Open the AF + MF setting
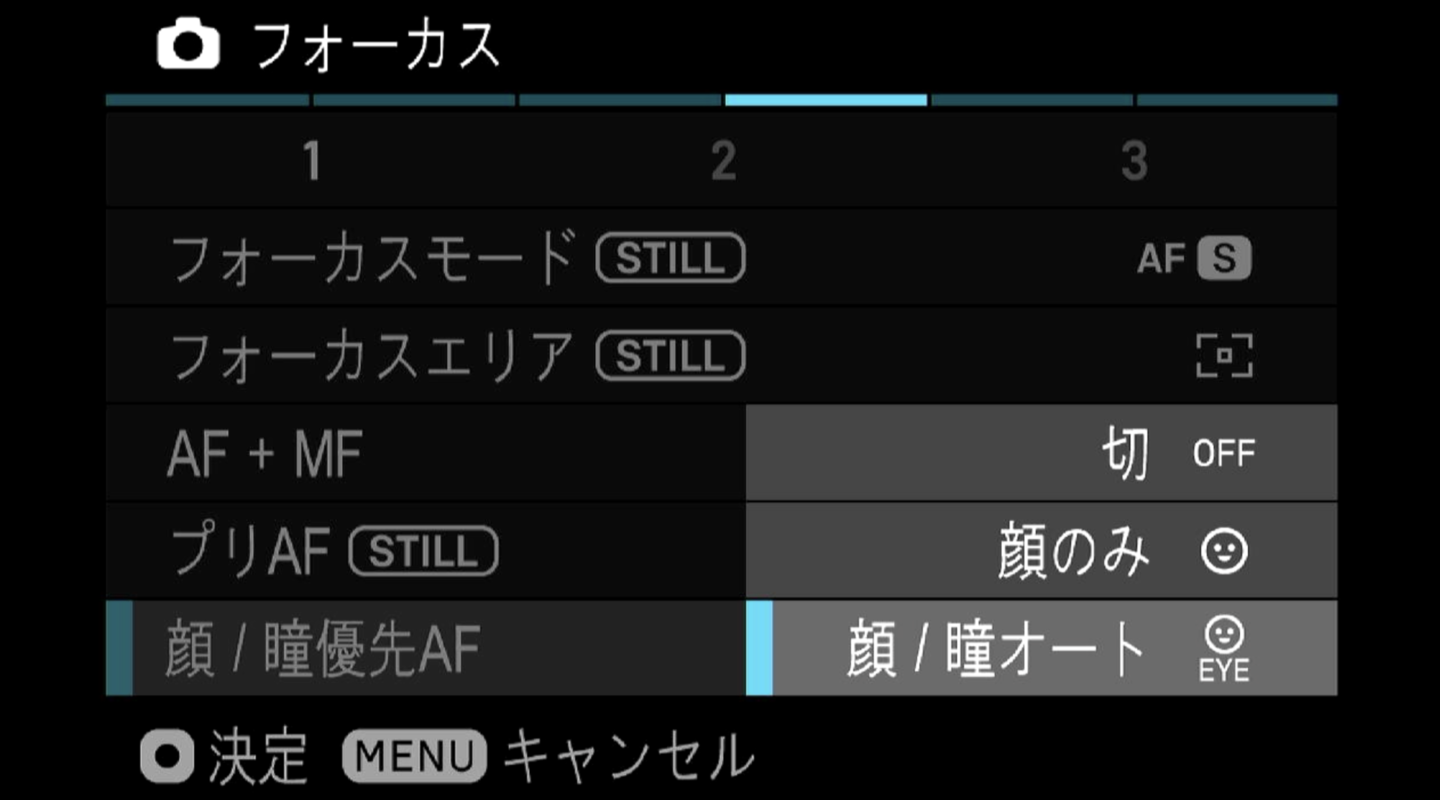The height and width of the screenshot is (800, 1440). (425, 454)
